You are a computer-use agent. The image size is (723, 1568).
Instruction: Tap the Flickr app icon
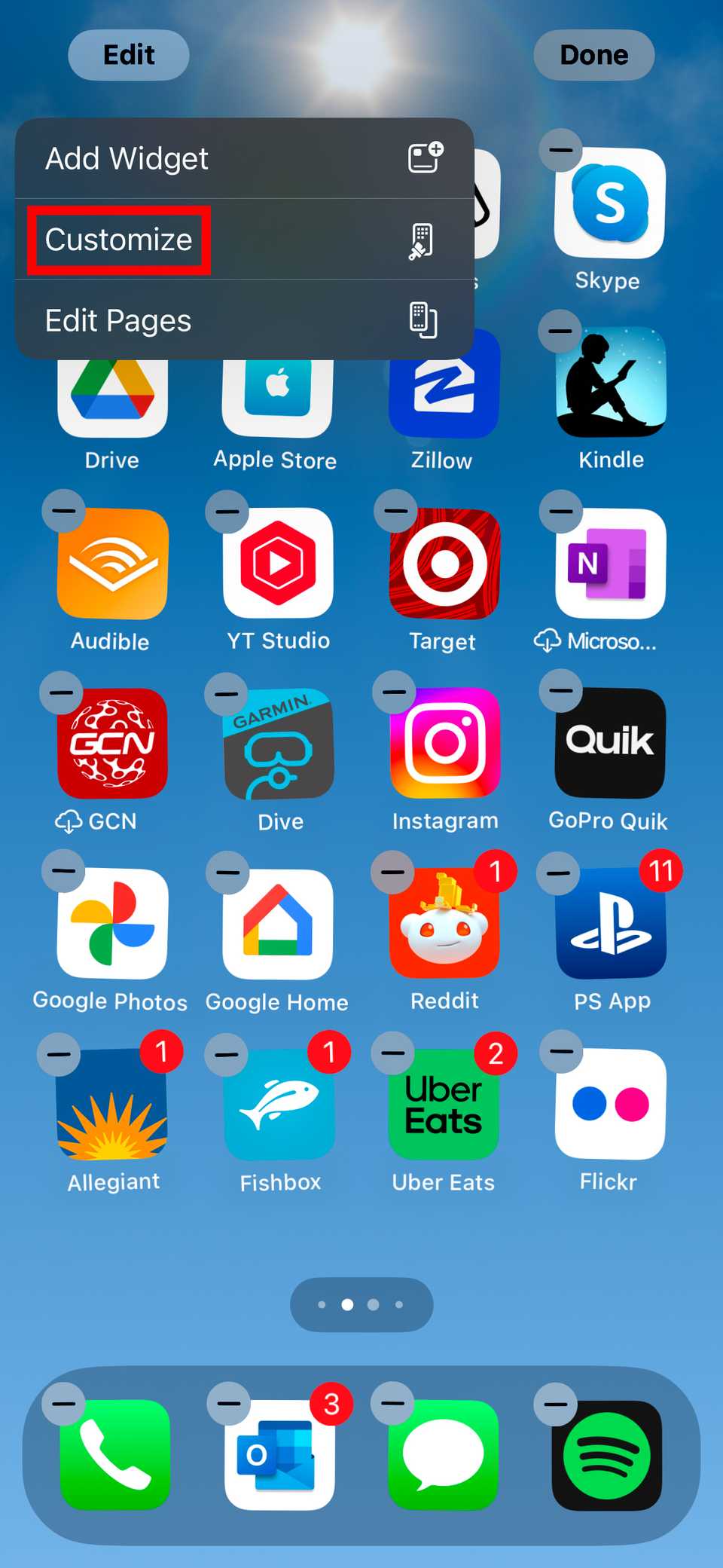pyautogui.click(x=611, y=1105)
